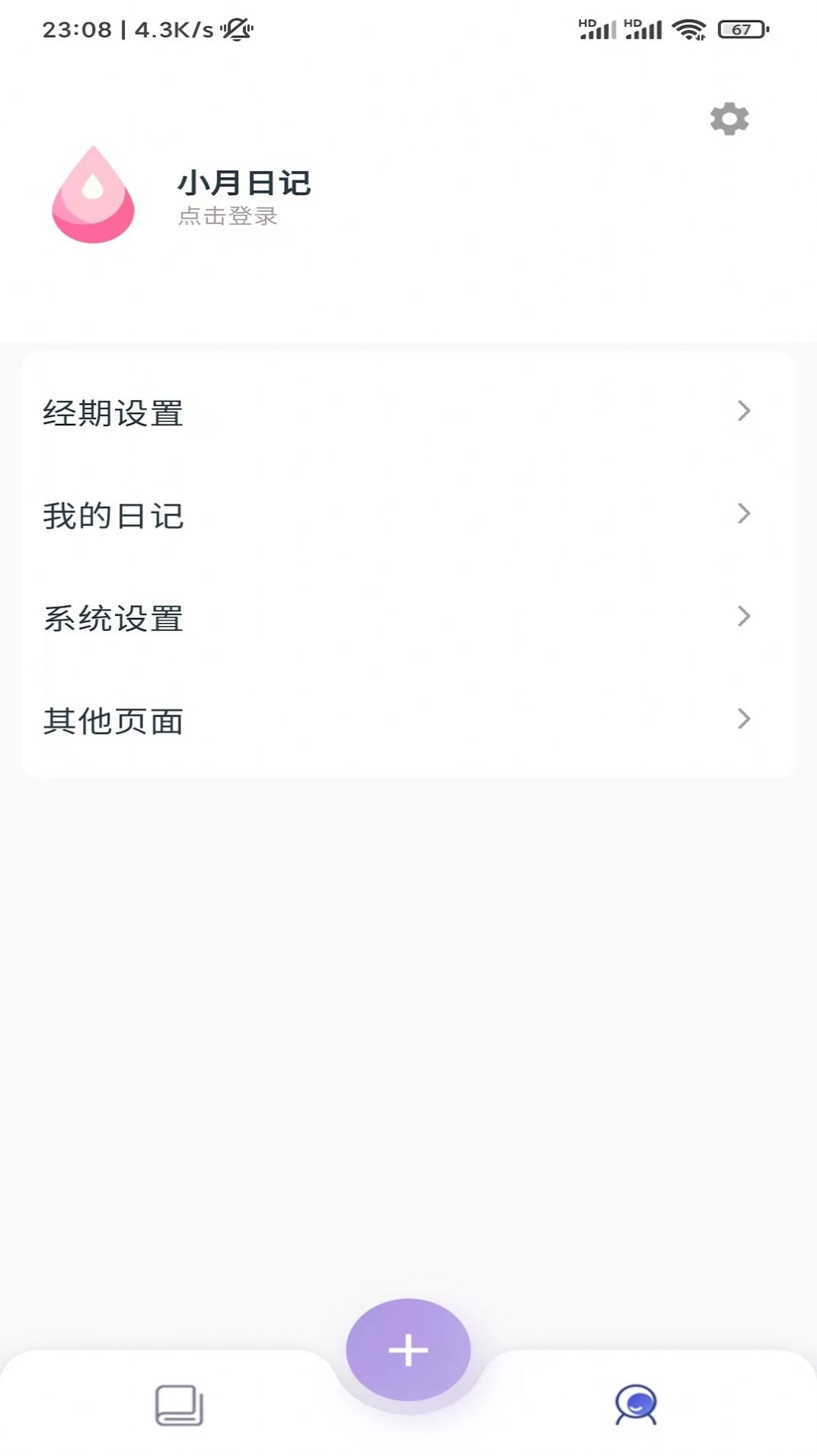Open the settings gear icon
Viewport: 817px width, 1456px height.
[729, 119]
